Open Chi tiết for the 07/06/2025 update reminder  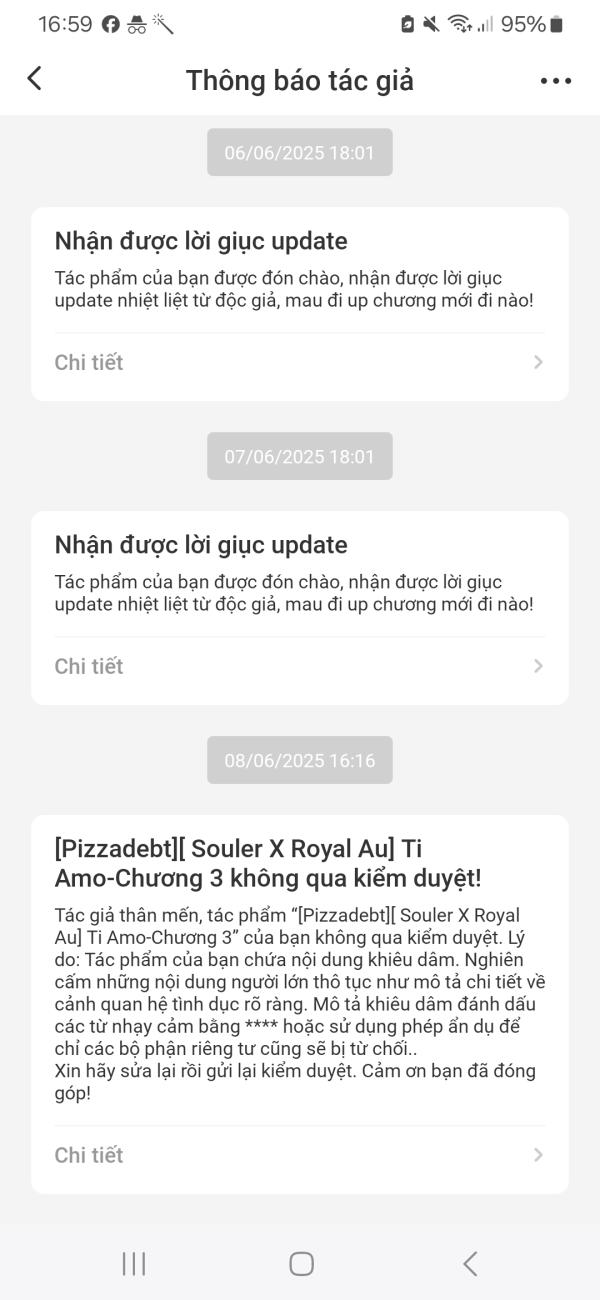coord(299,666)
